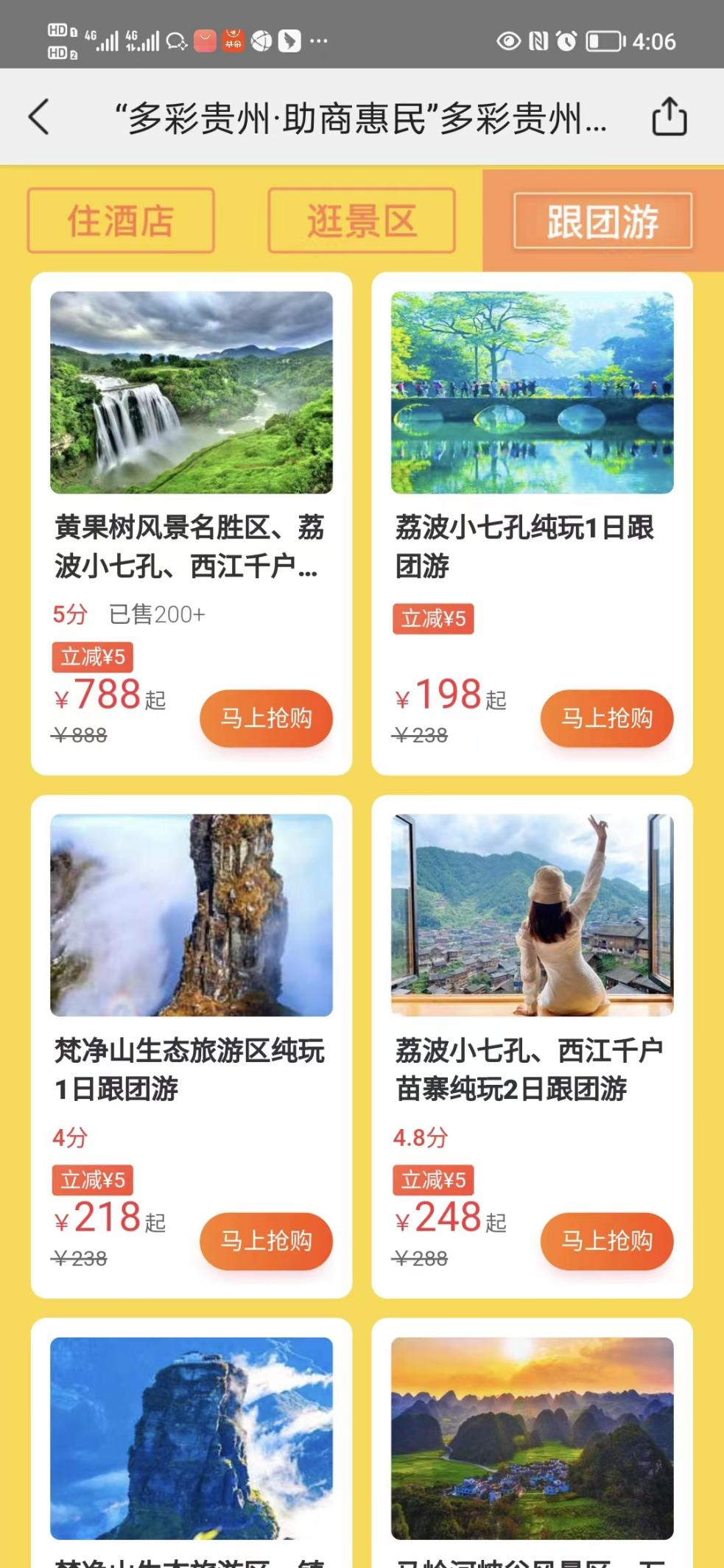Switch to the 逛景区 tab

click(361, 221)
